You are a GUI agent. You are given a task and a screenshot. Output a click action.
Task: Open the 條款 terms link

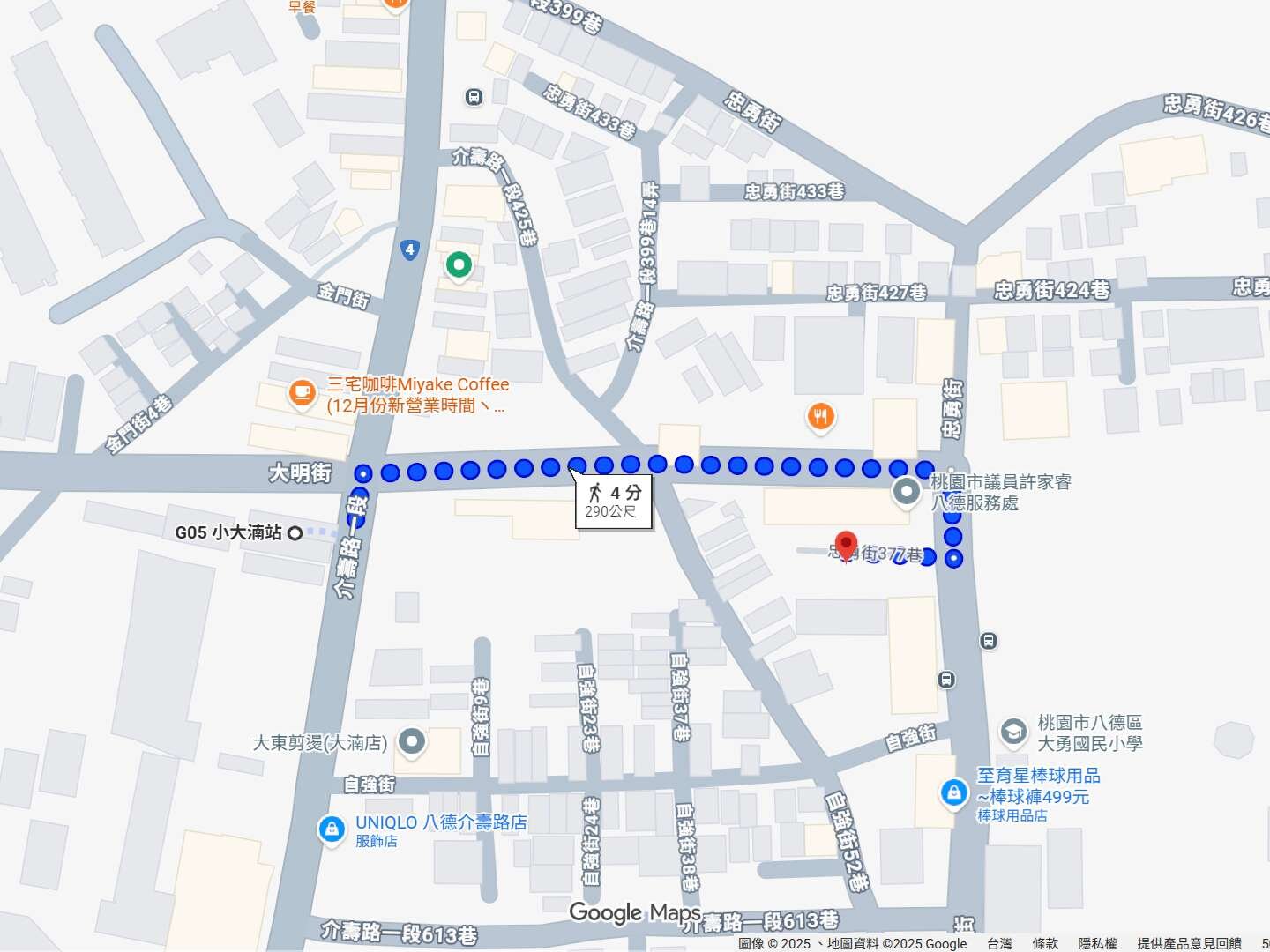tap(1044, 943)
